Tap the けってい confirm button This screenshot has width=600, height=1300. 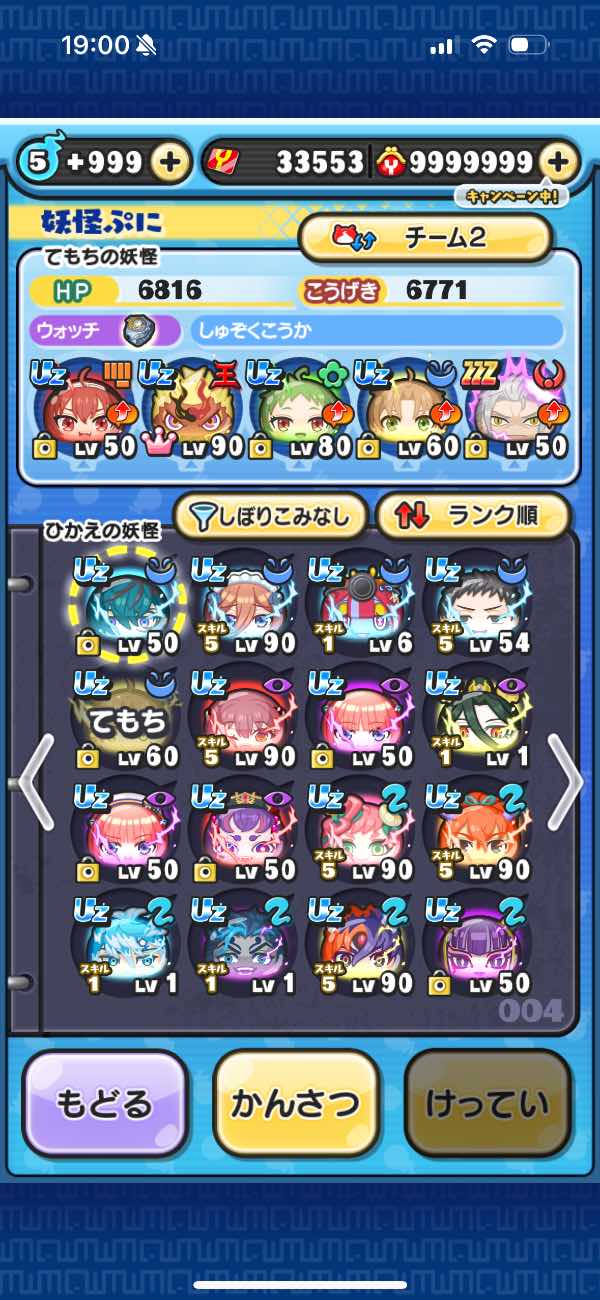[x=488, y=1102]
